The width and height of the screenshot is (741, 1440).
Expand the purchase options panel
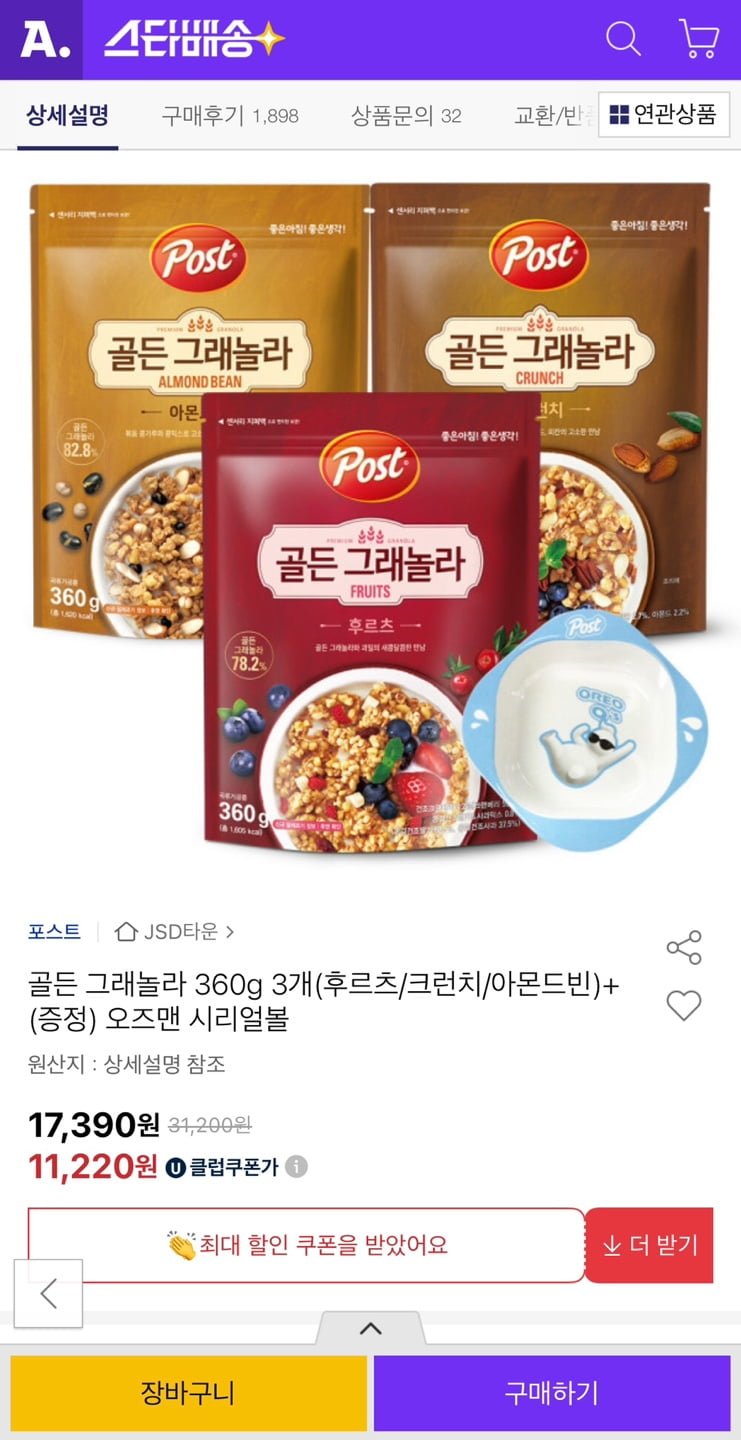(371, 1328)
